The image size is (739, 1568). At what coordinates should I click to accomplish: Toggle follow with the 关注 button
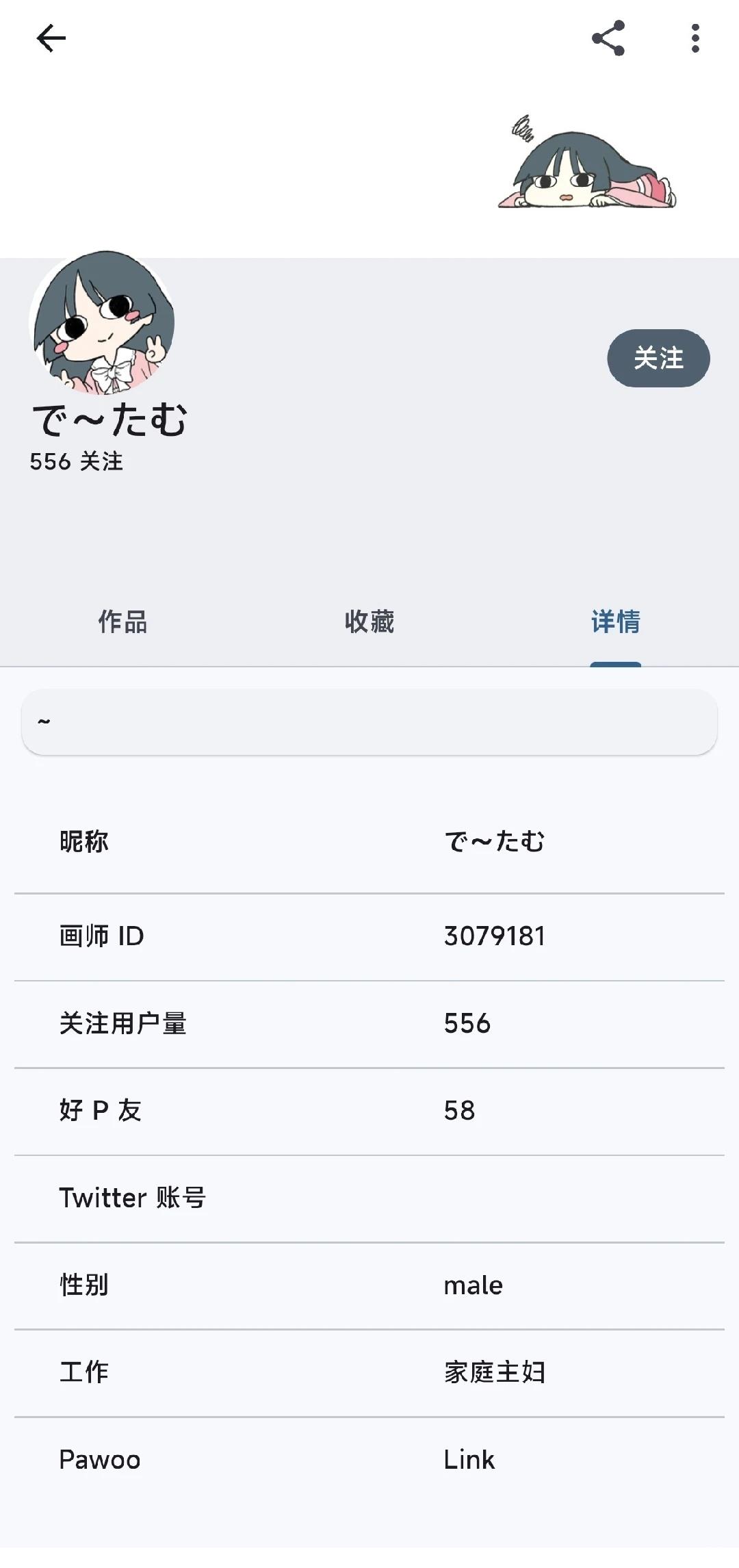coord(658,357)
